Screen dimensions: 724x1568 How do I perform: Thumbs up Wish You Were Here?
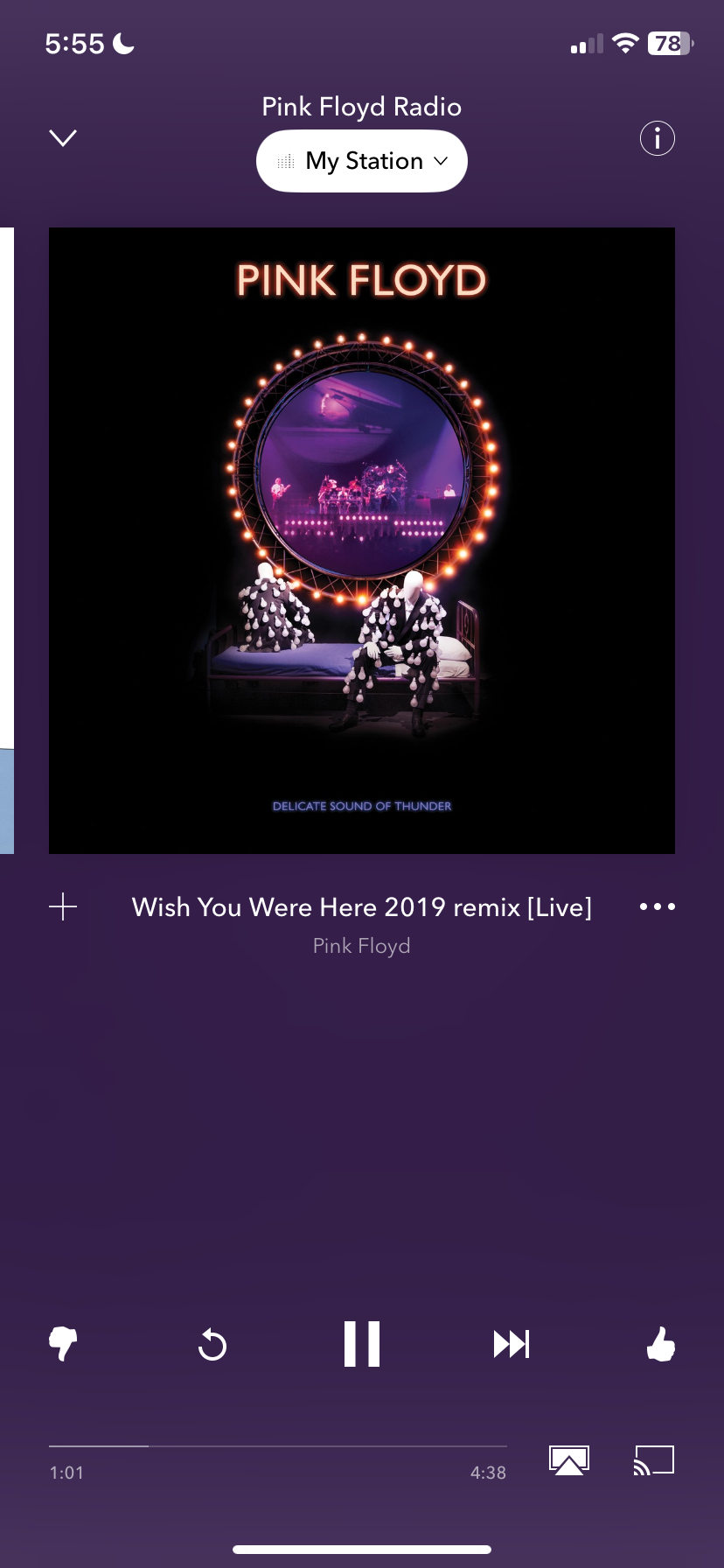tap(660, 1344)
